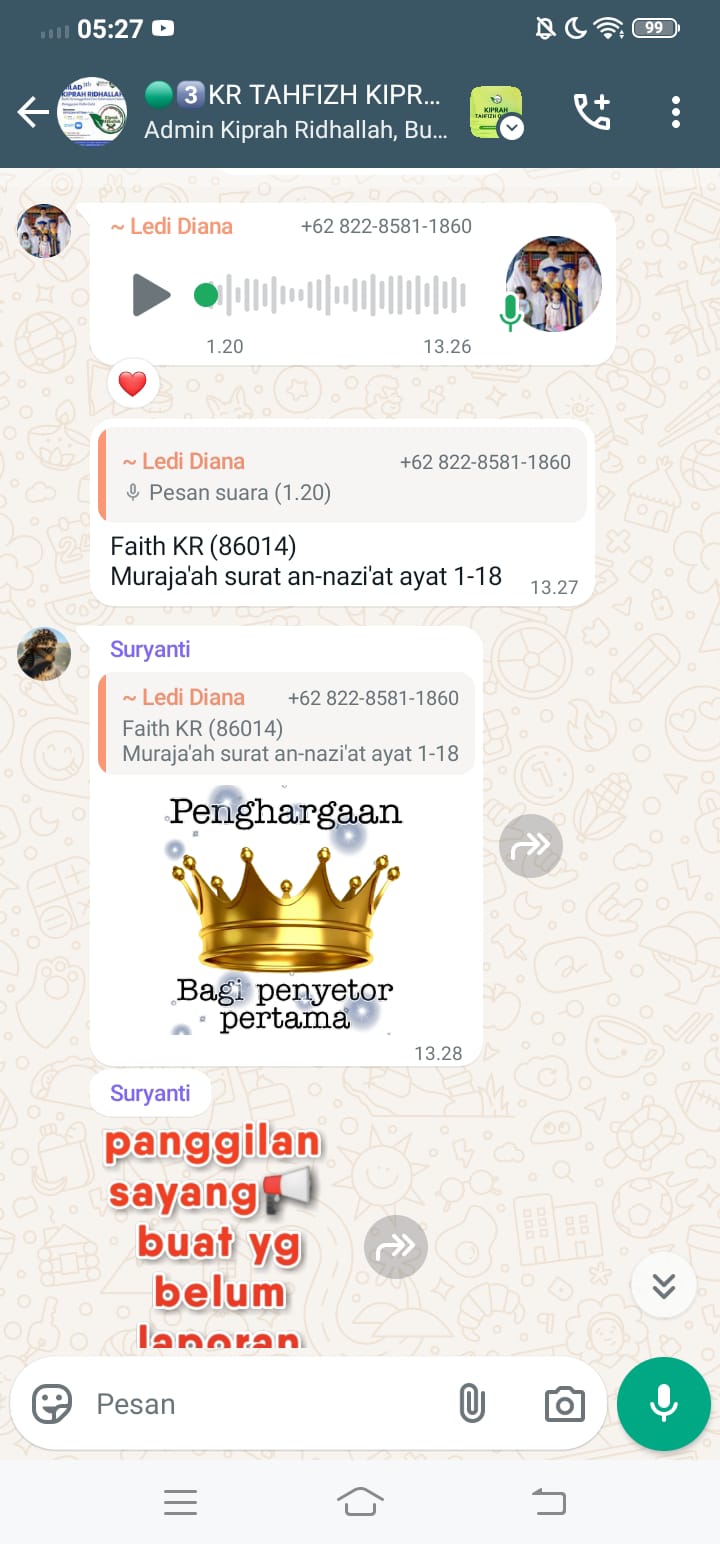
Task: Open the camera from the message bar
Action: pyautogui.click(x=565, y=1404)
